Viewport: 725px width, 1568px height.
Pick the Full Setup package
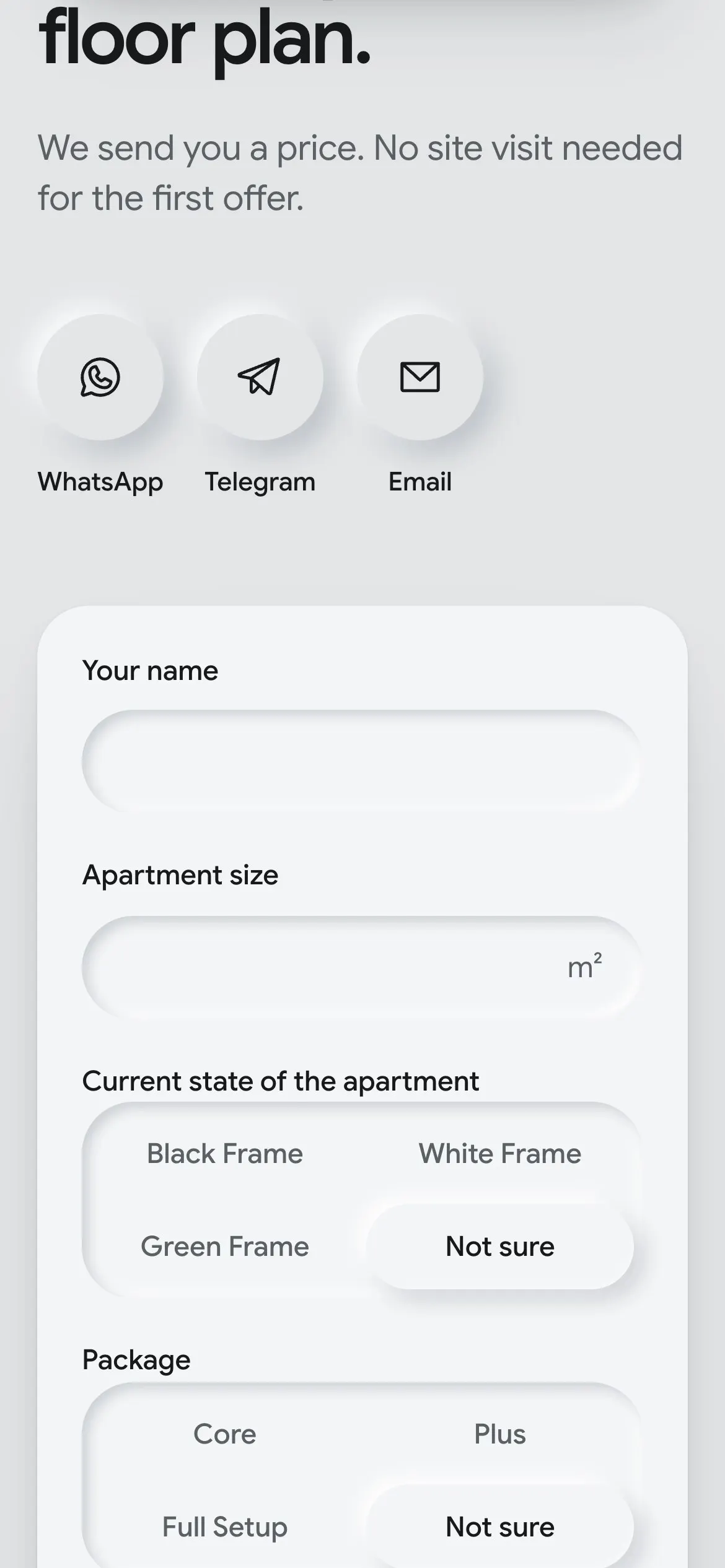coord(225,1527)
